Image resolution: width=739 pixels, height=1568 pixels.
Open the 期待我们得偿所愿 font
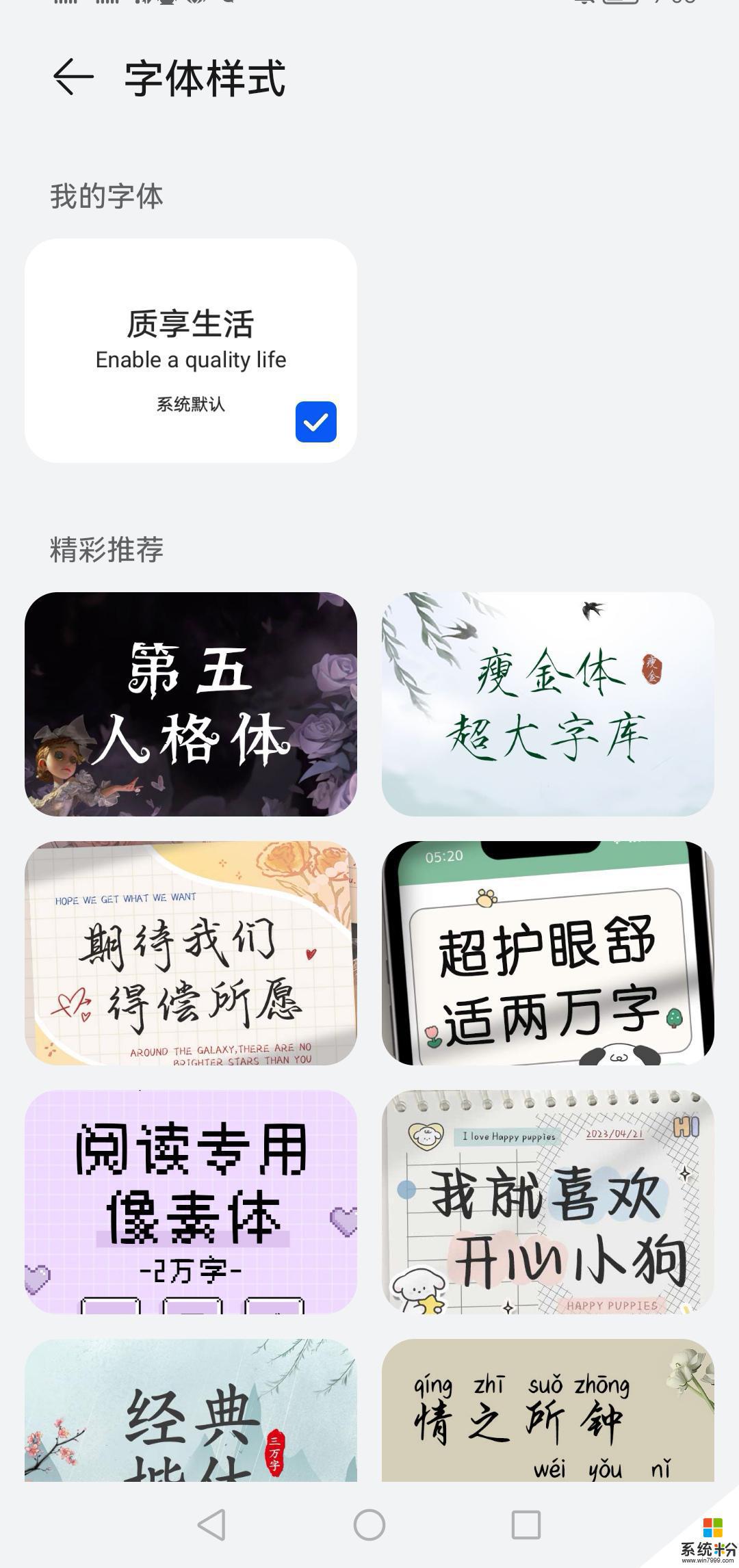pos(191,953)
